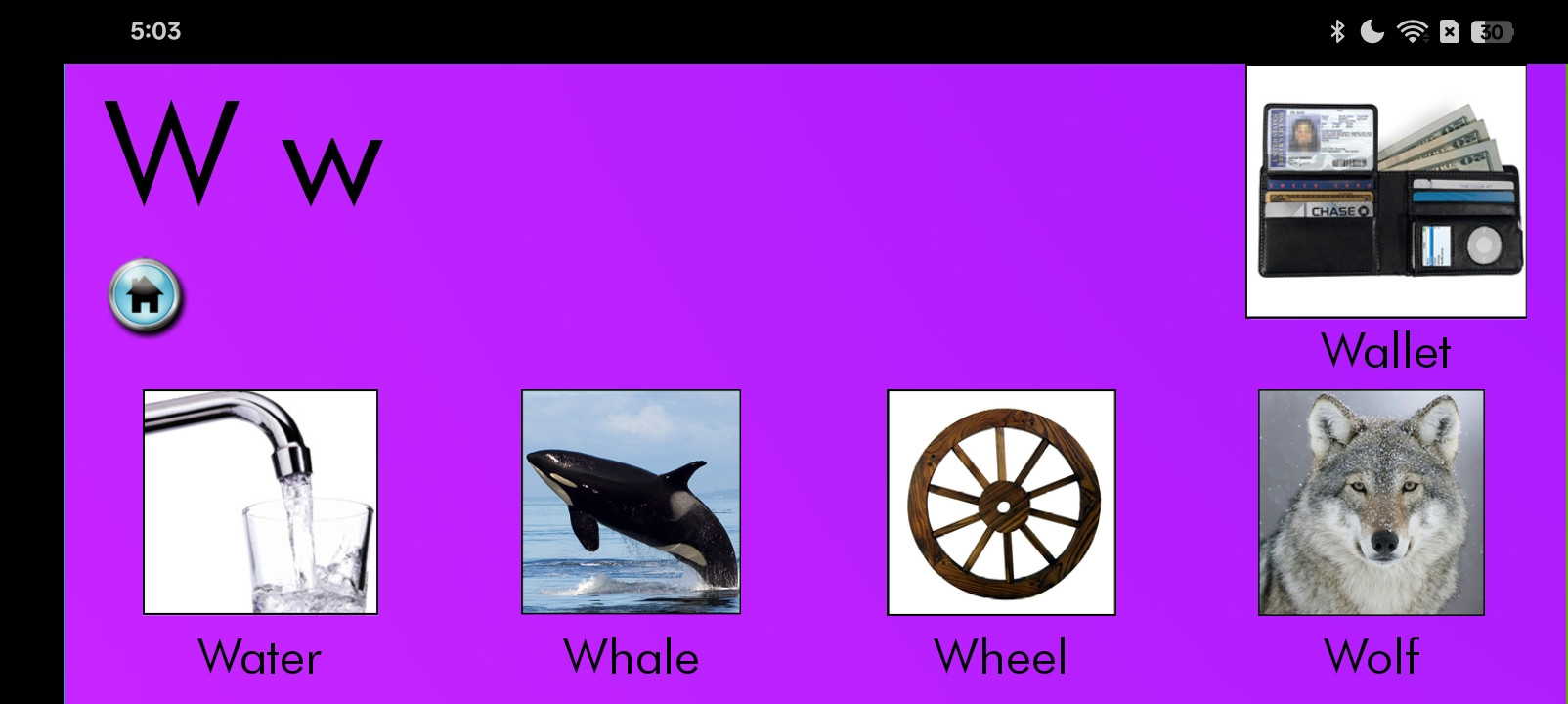Tap the Wallet picture tile
1568x704 pixels.
(x=1385, y=192)
